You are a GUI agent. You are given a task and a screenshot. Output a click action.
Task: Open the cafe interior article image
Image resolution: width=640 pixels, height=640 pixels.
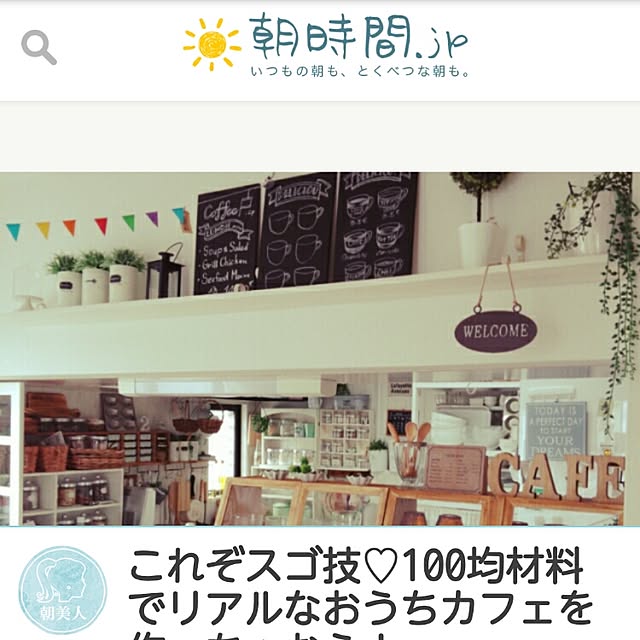pos(320,348)
